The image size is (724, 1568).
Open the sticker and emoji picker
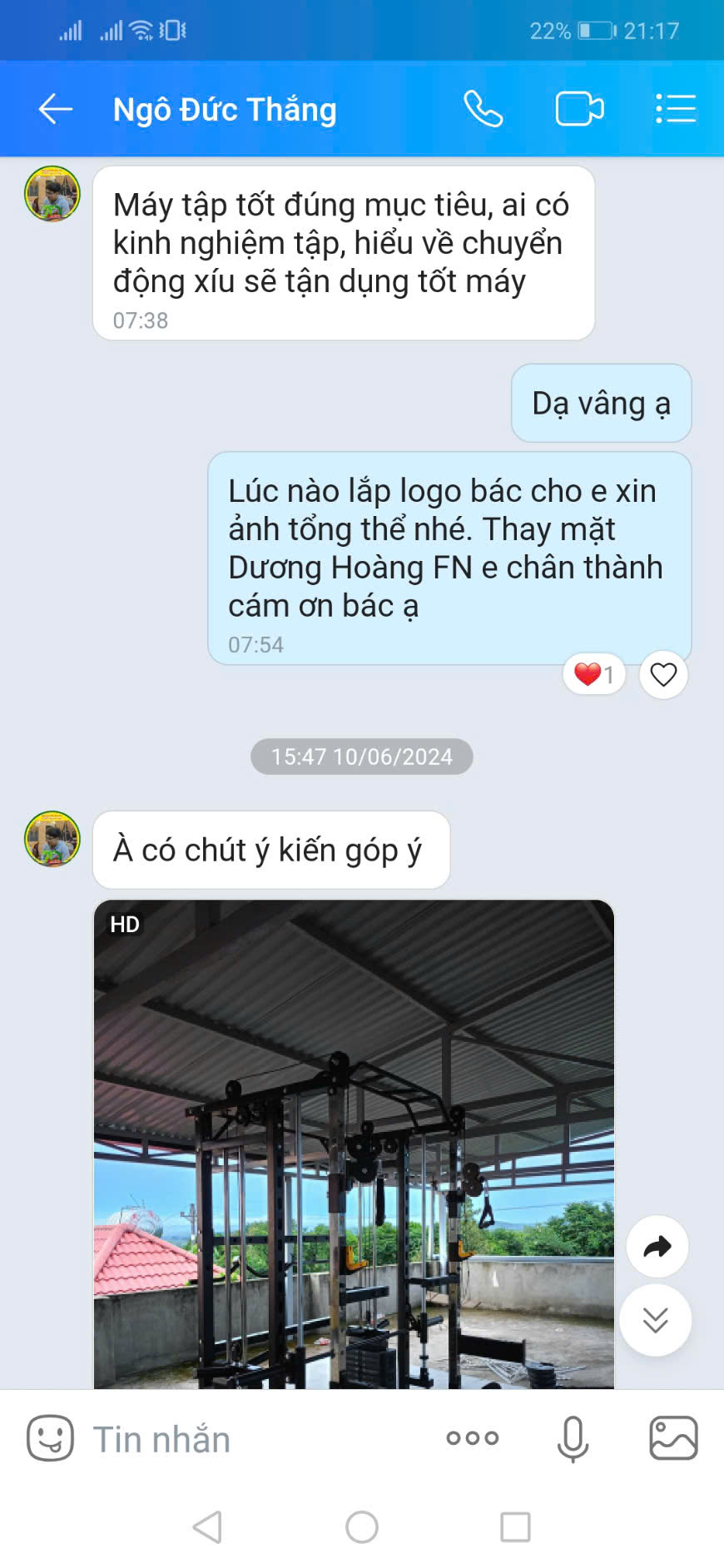(x=50, y=1438)
